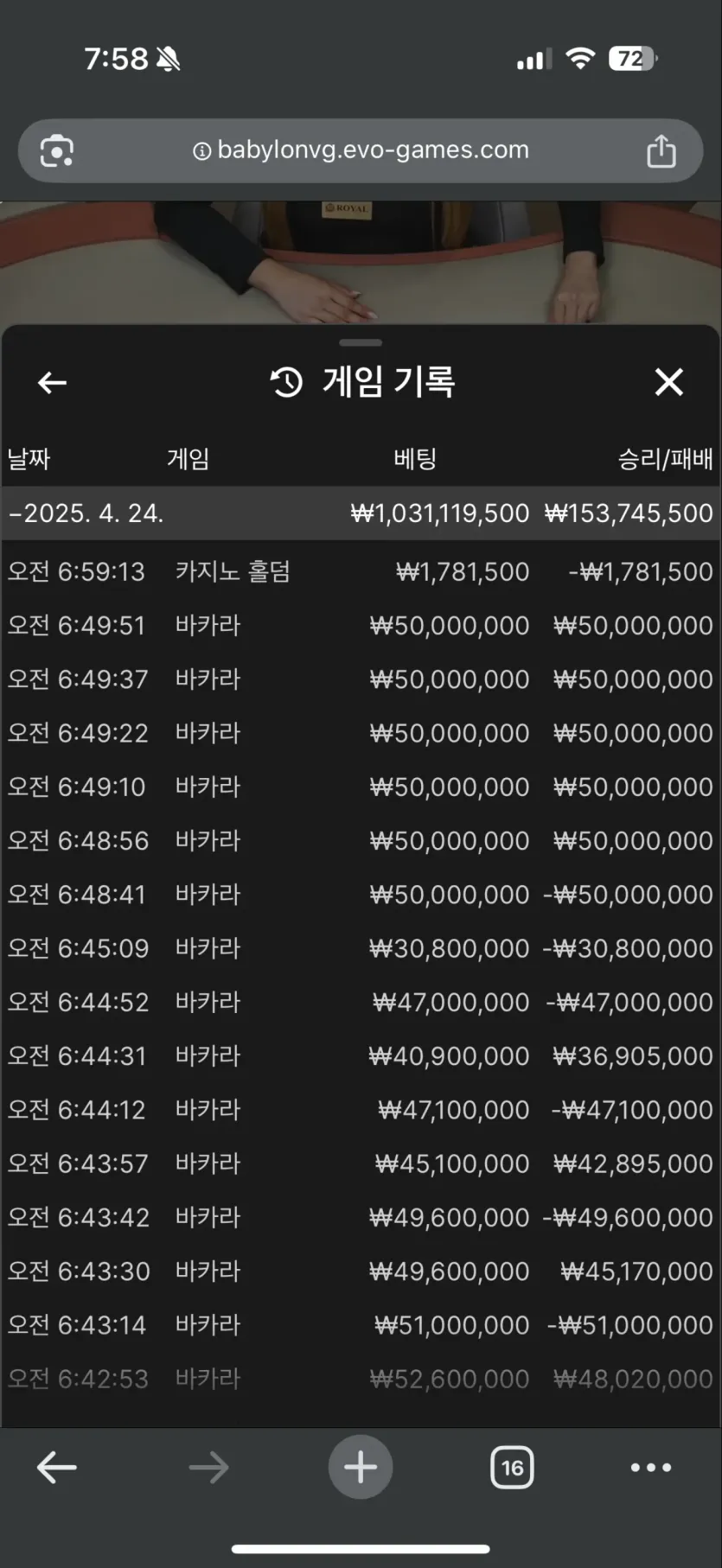This screenshot has width=722, height=1568.
Task: Open the 카지노 홀덤 record at 6:59:13
Action: (361, 571)
